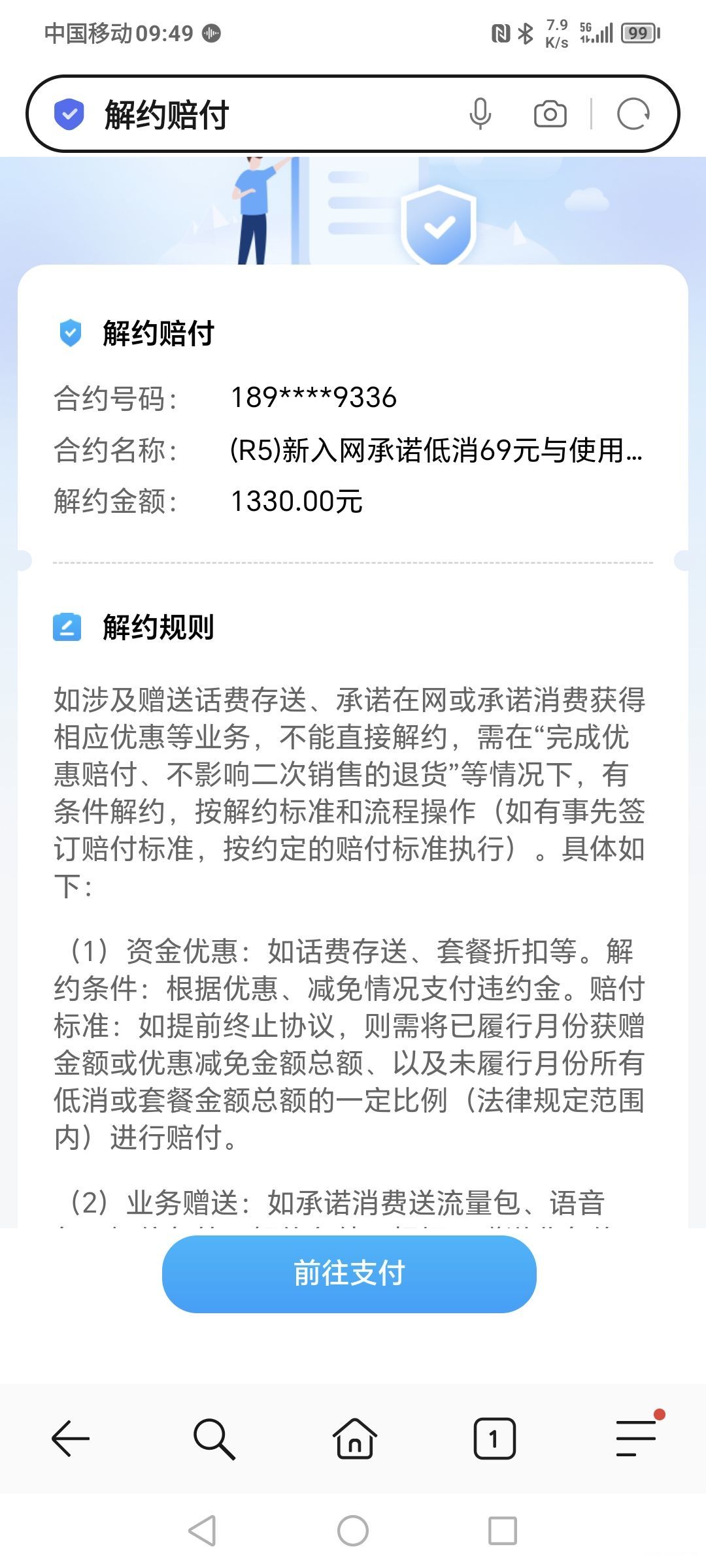This screenshot has height=1568, width=706.
Task: Open camera search in the address bar
Action: [x=550, y=115]
